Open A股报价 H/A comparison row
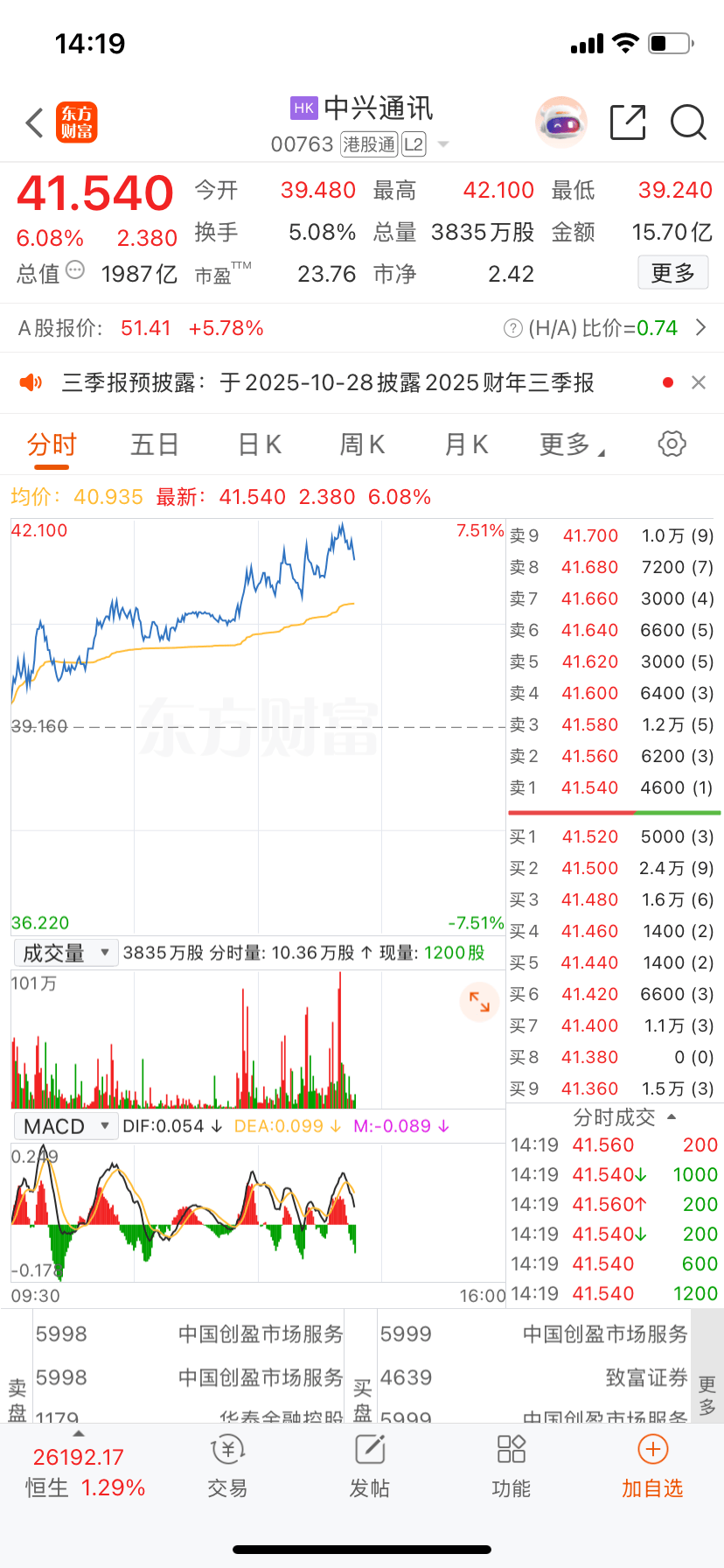724x1568 pixels. tap(362, 328)
